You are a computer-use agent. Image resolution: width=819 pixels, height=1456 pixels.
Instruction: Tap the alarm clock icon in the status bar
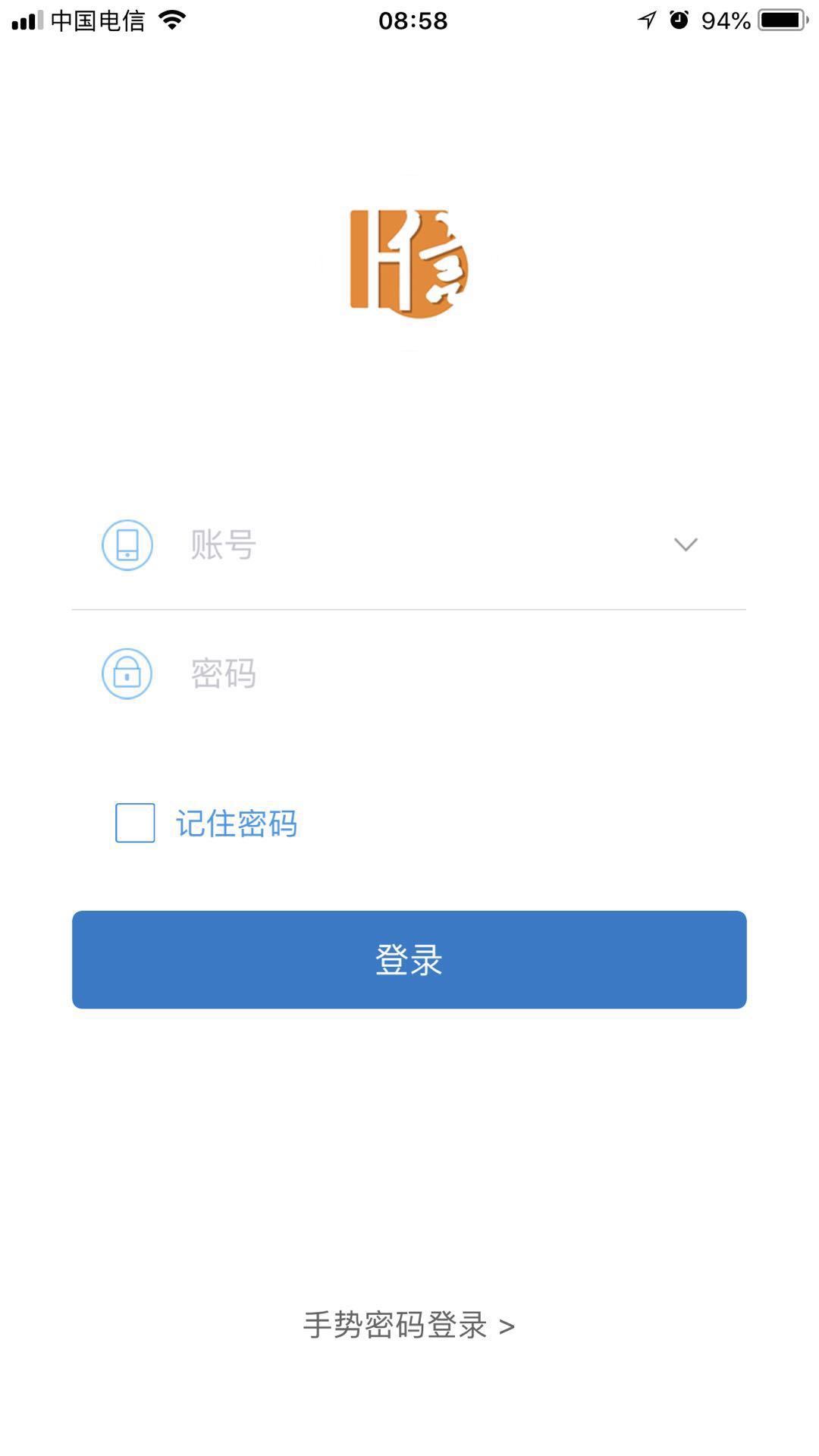click(x=679, y=20)
